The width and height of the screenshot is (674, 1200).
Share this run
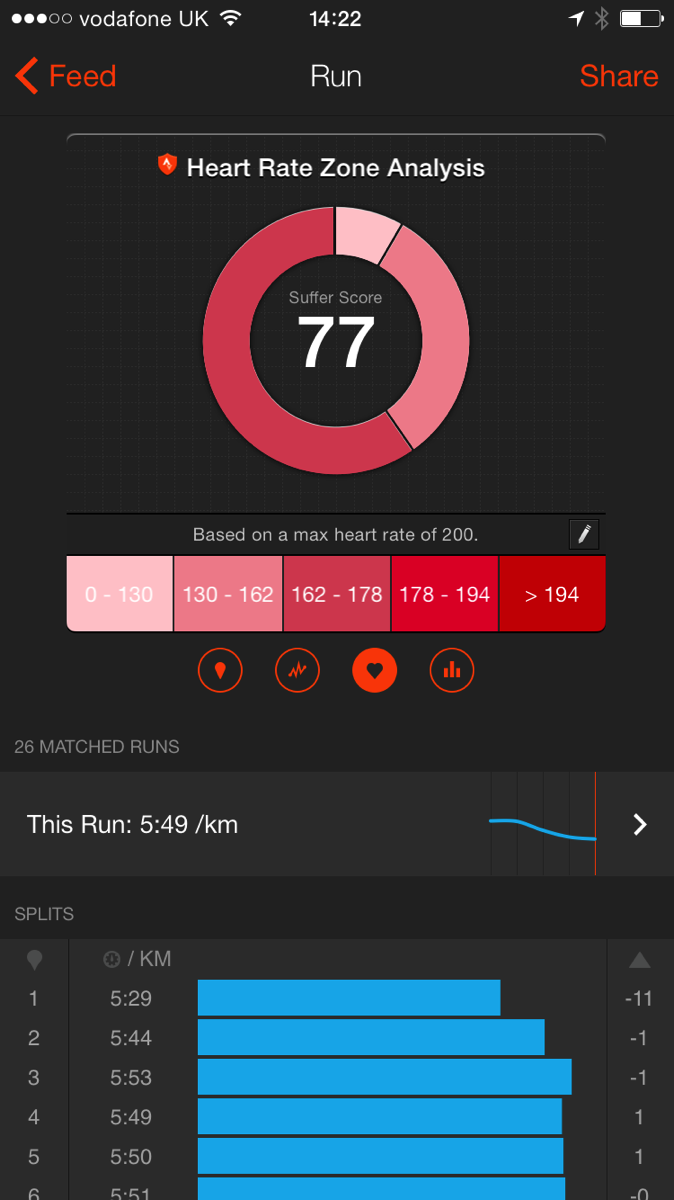coord(618,77)
